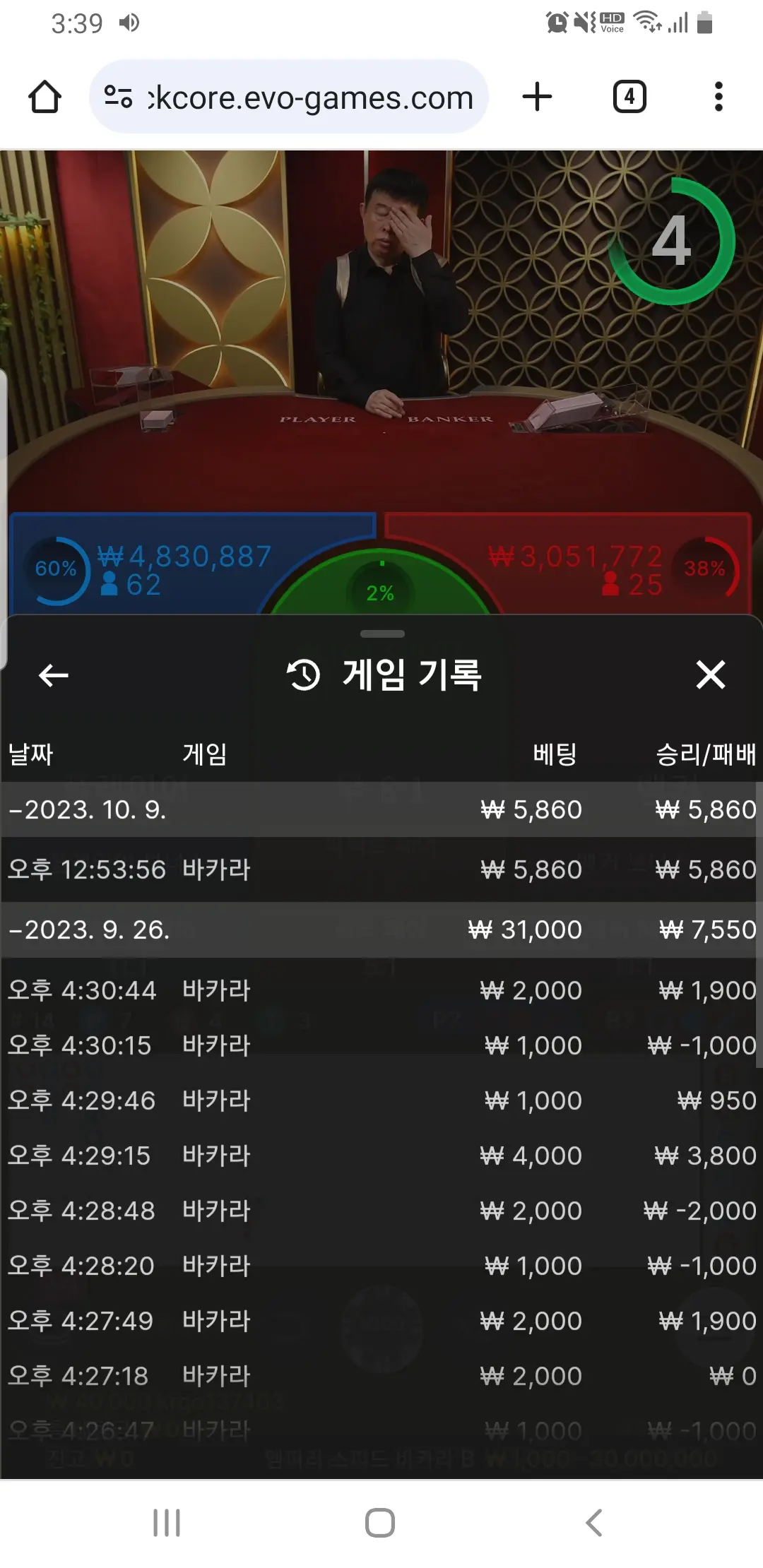Collapse the 2023. 10. 9. date group
This screenshot has width=763, height=1568.
pyautogui.click(x=381, y=809)
